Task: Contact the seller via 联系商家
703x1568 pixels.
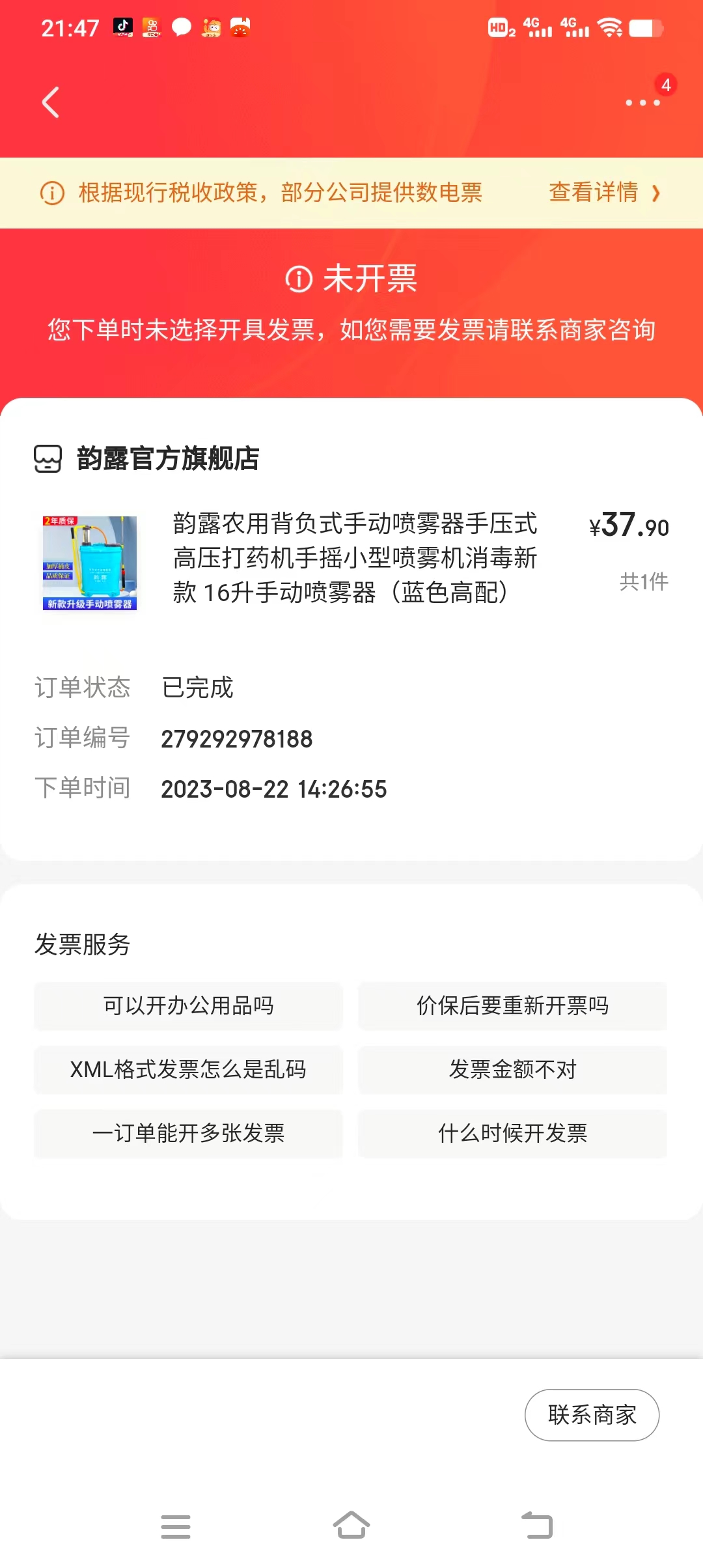Action: (592, 1415)
